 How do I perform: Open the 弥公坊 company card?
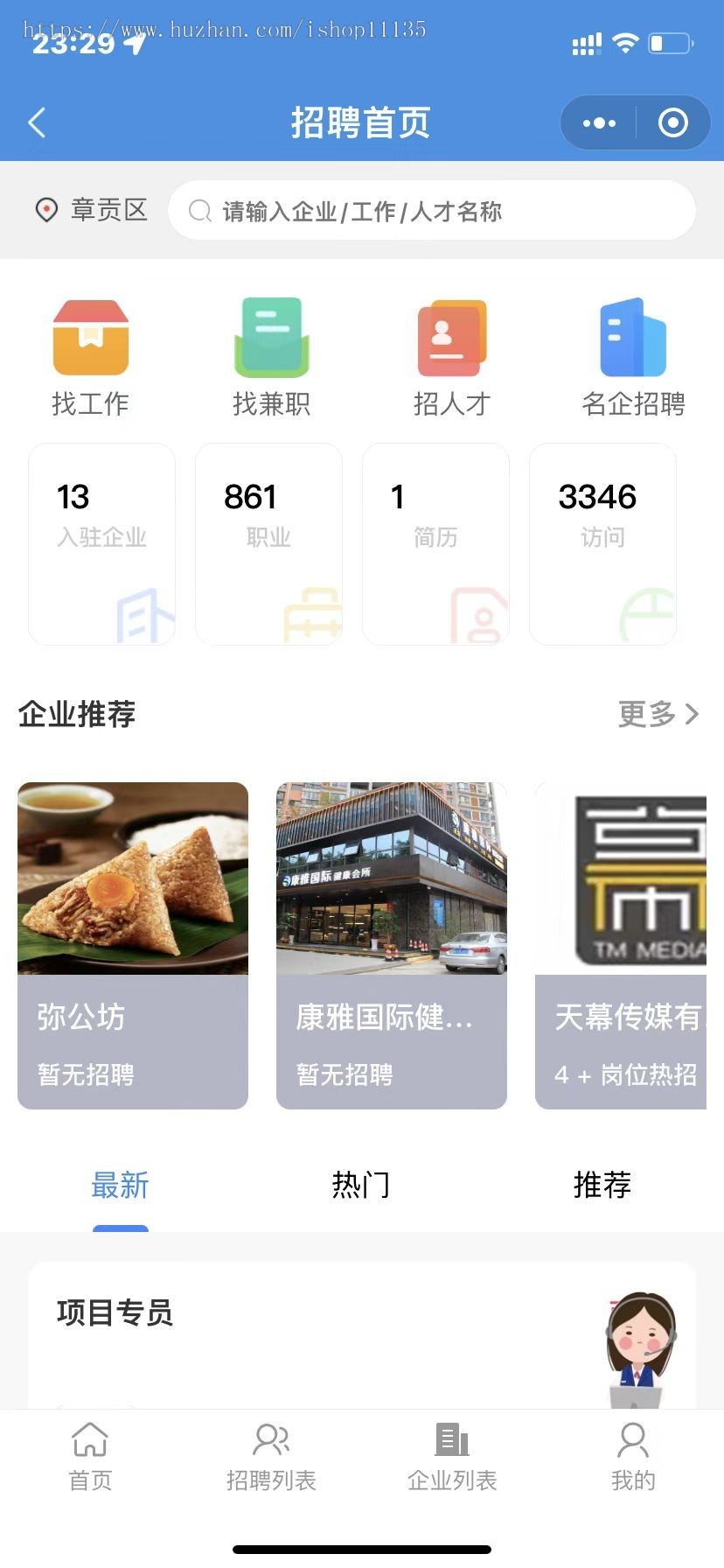click(x=133, y=945)
